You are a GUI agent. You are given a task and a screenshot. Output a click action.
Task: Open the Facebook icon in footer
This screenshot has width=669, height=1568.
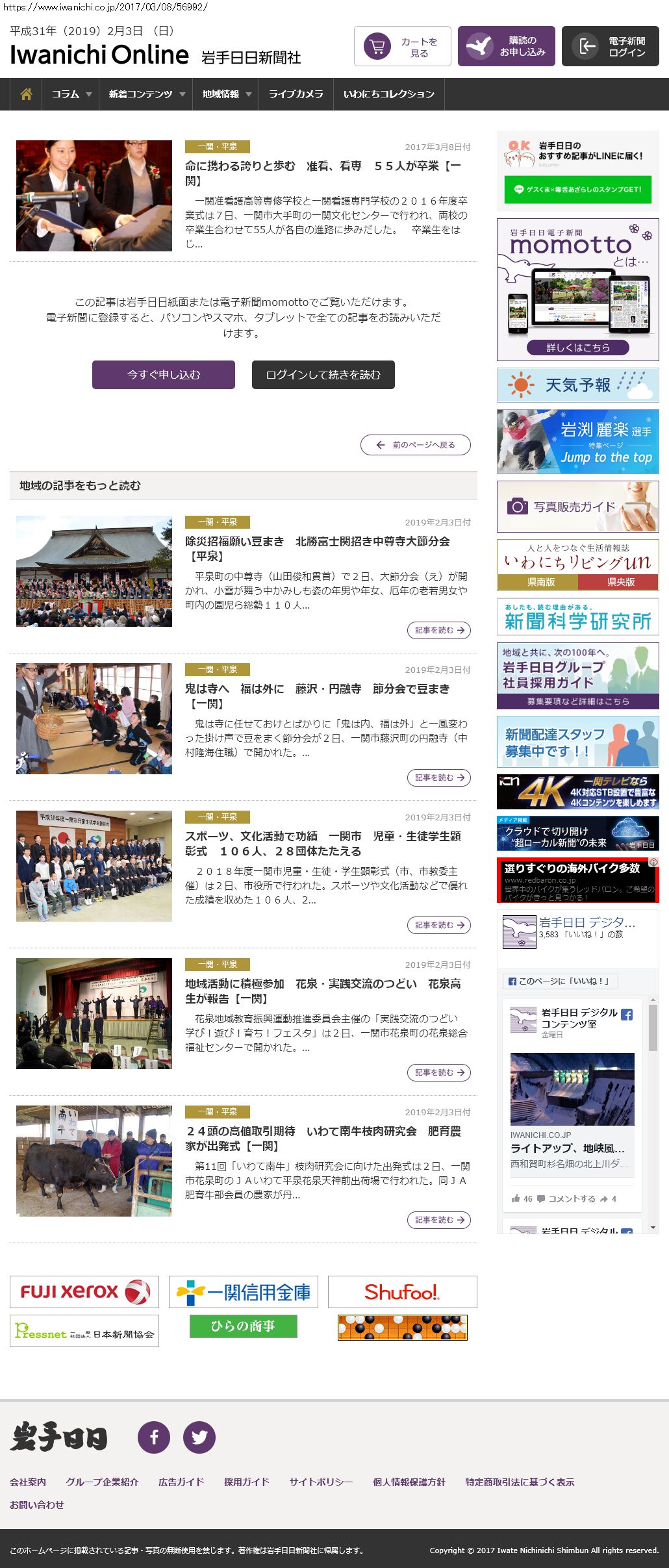tap(154, 1437)
